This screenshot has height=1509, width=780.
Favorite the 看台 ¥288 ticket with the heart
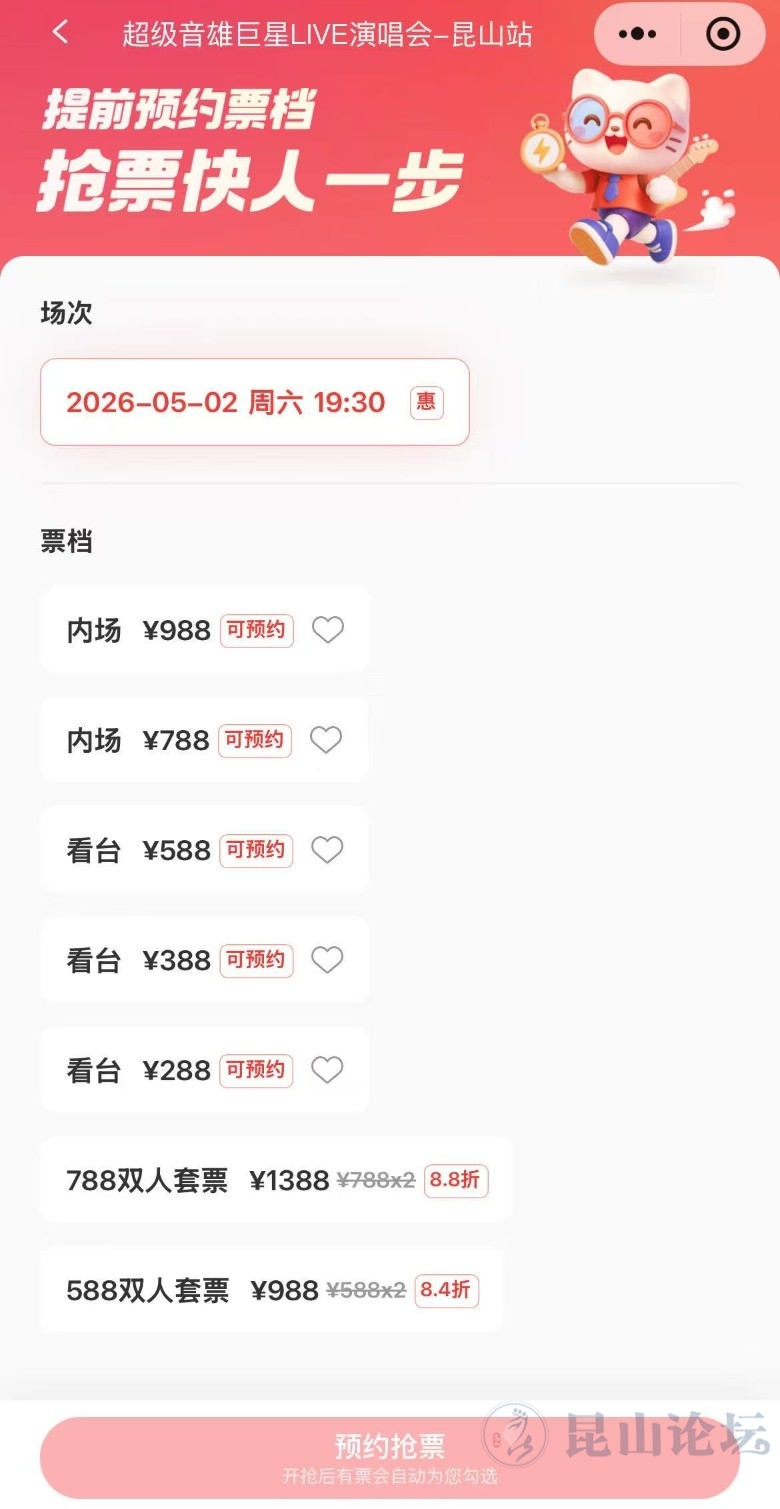pos(327,1070)
